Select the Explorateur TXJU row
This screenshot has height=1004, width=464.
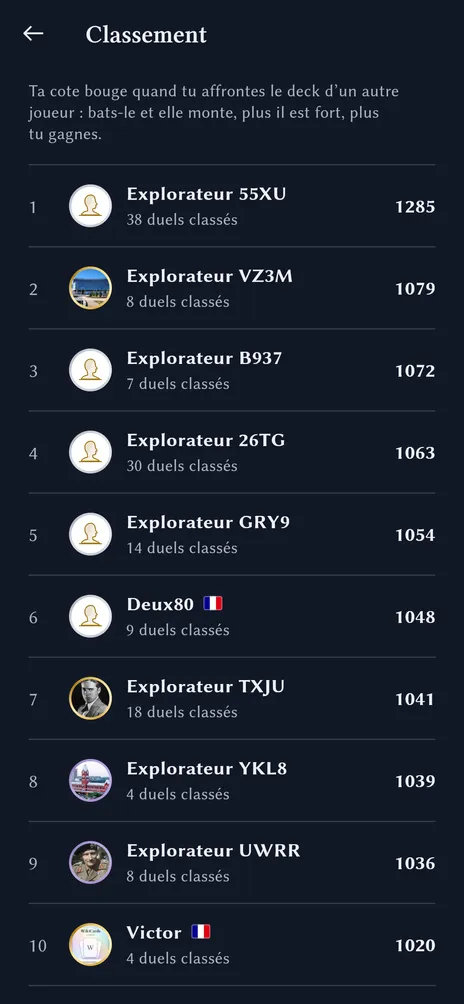click(x=232, y=698)
